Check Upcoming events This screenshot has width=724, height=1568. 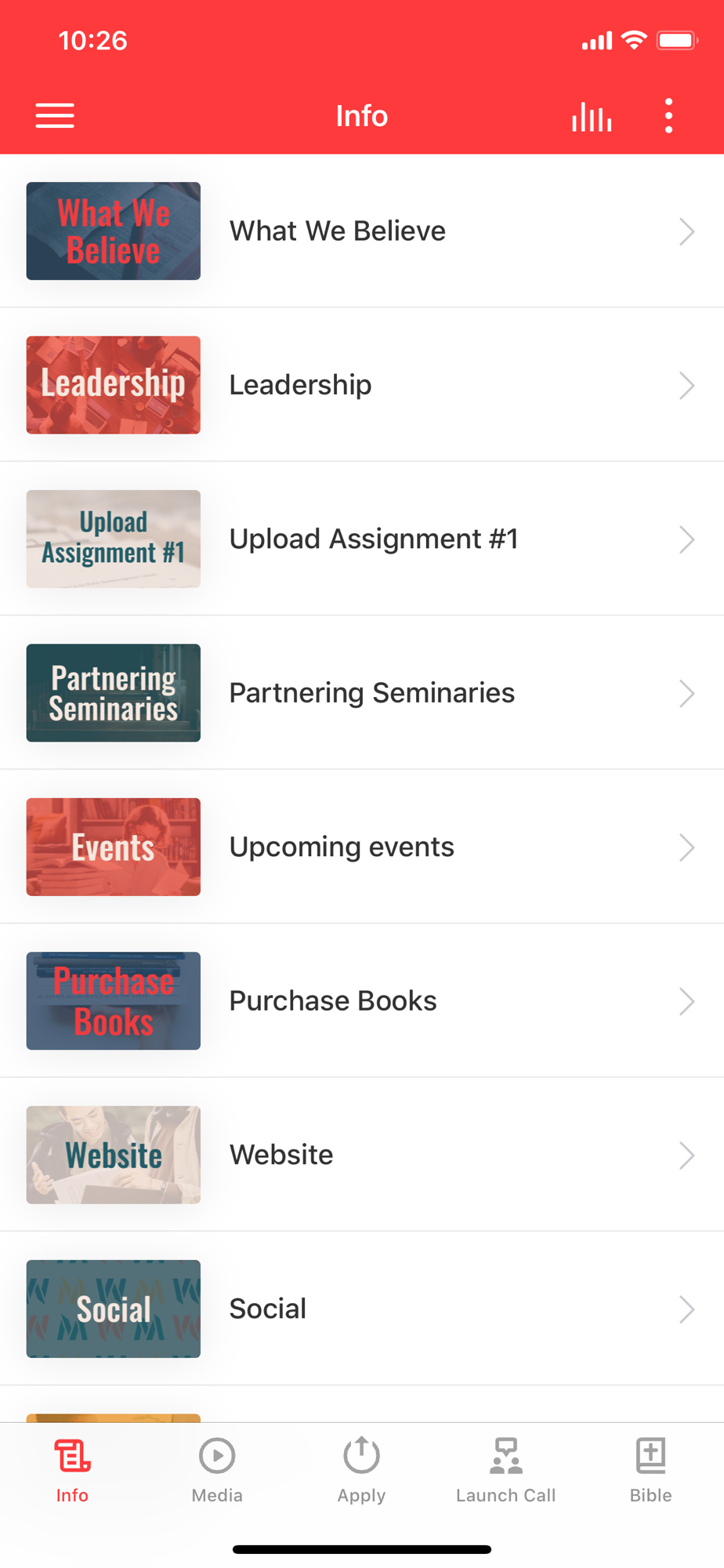coord(360,847)
